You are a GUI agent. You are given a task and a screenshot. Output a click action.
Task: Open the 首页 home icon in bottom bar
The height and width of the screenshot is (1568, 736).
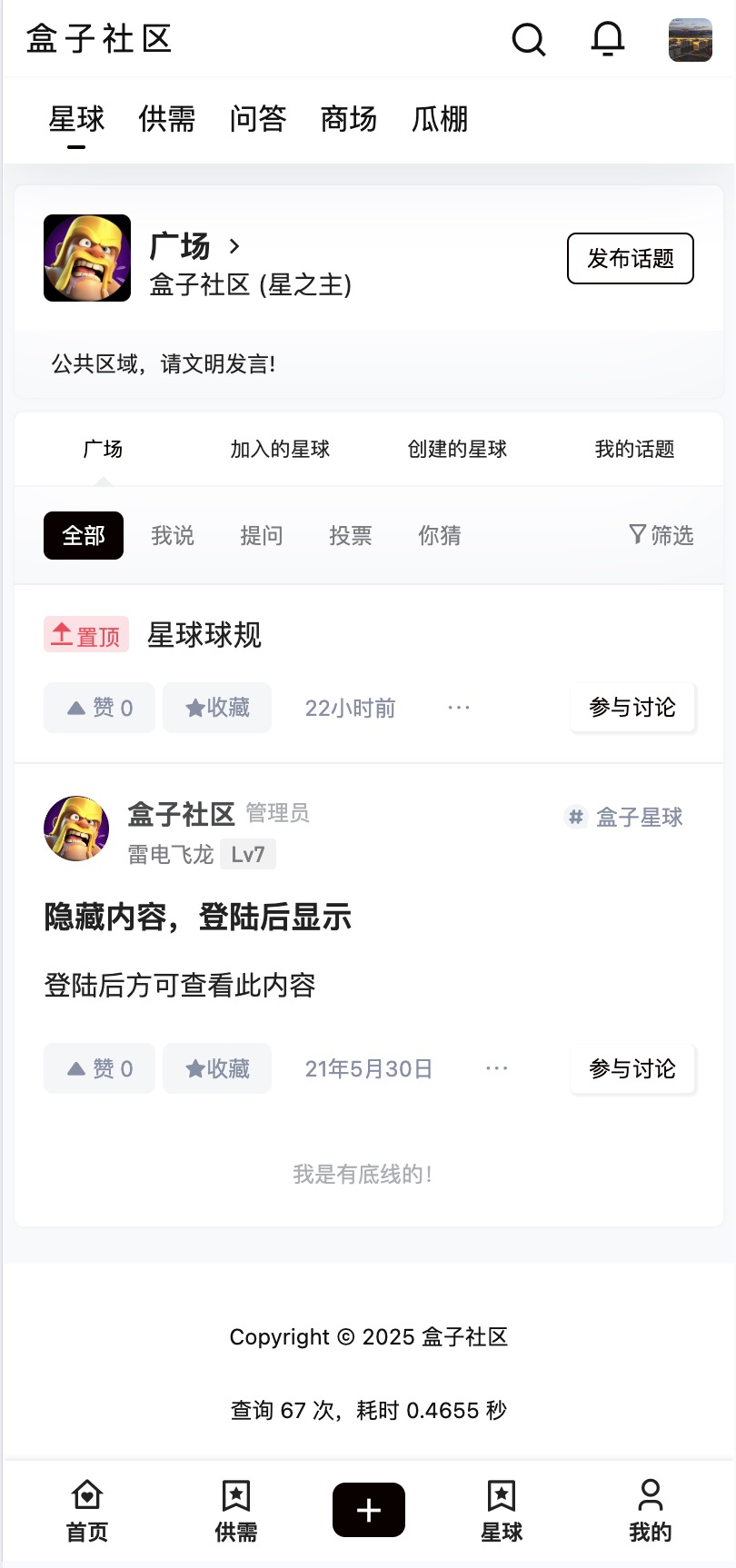click(86, 1510)
